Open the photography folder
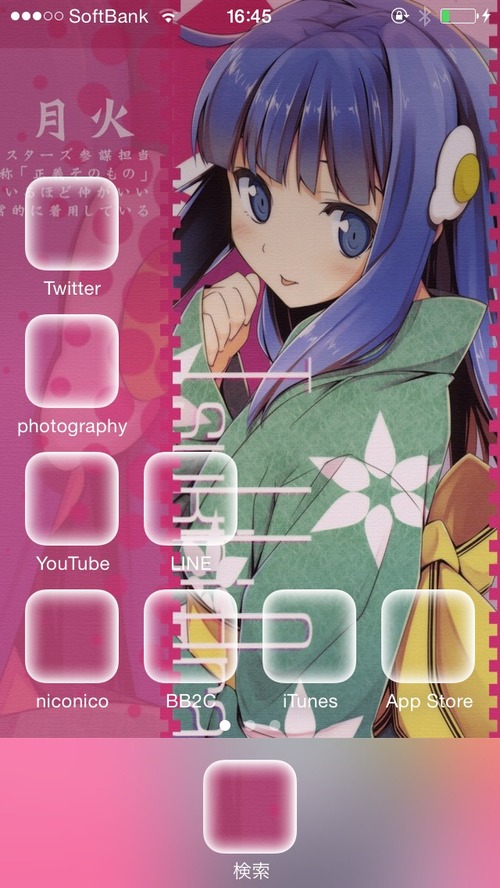The height and width of the screenshot is (888, 500). (72, 361)
